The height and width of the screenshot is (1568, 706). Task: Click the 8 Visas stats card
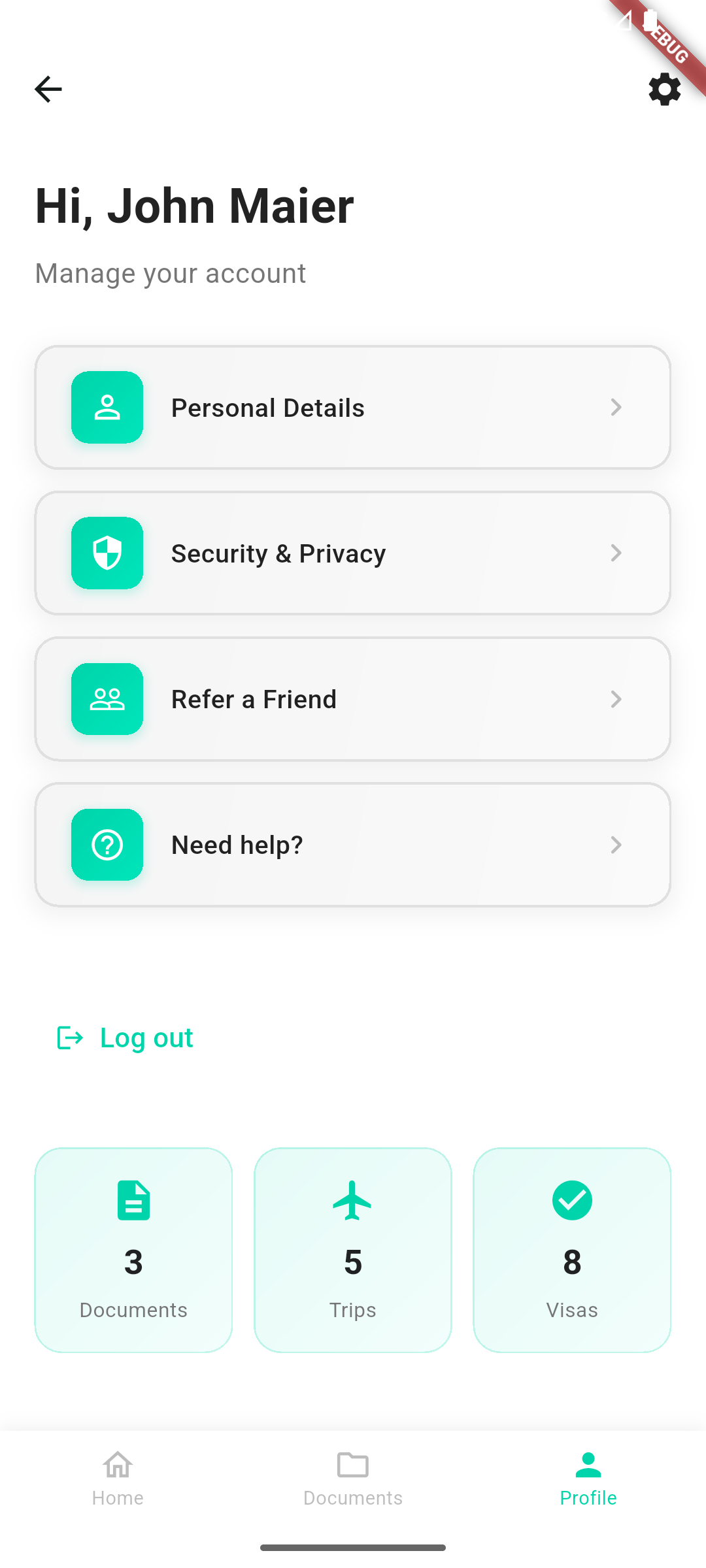pos(571,1249)
